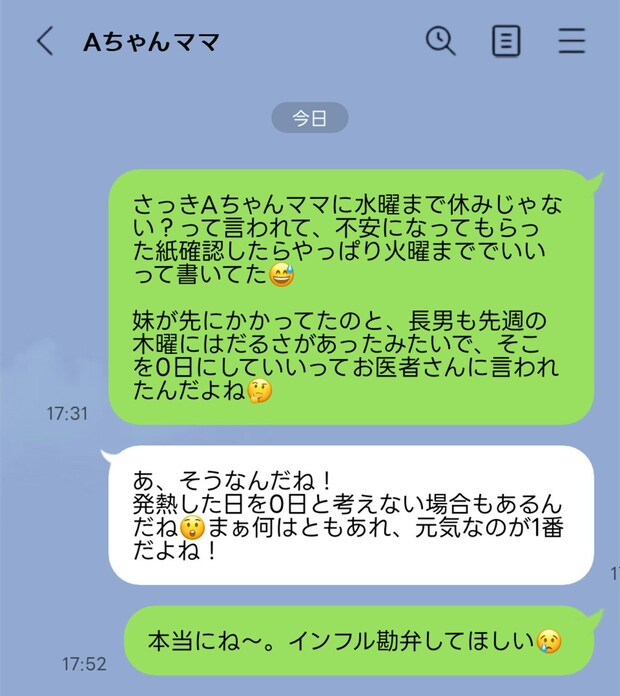Open the chat hamburger menu

tap(572, 42)
